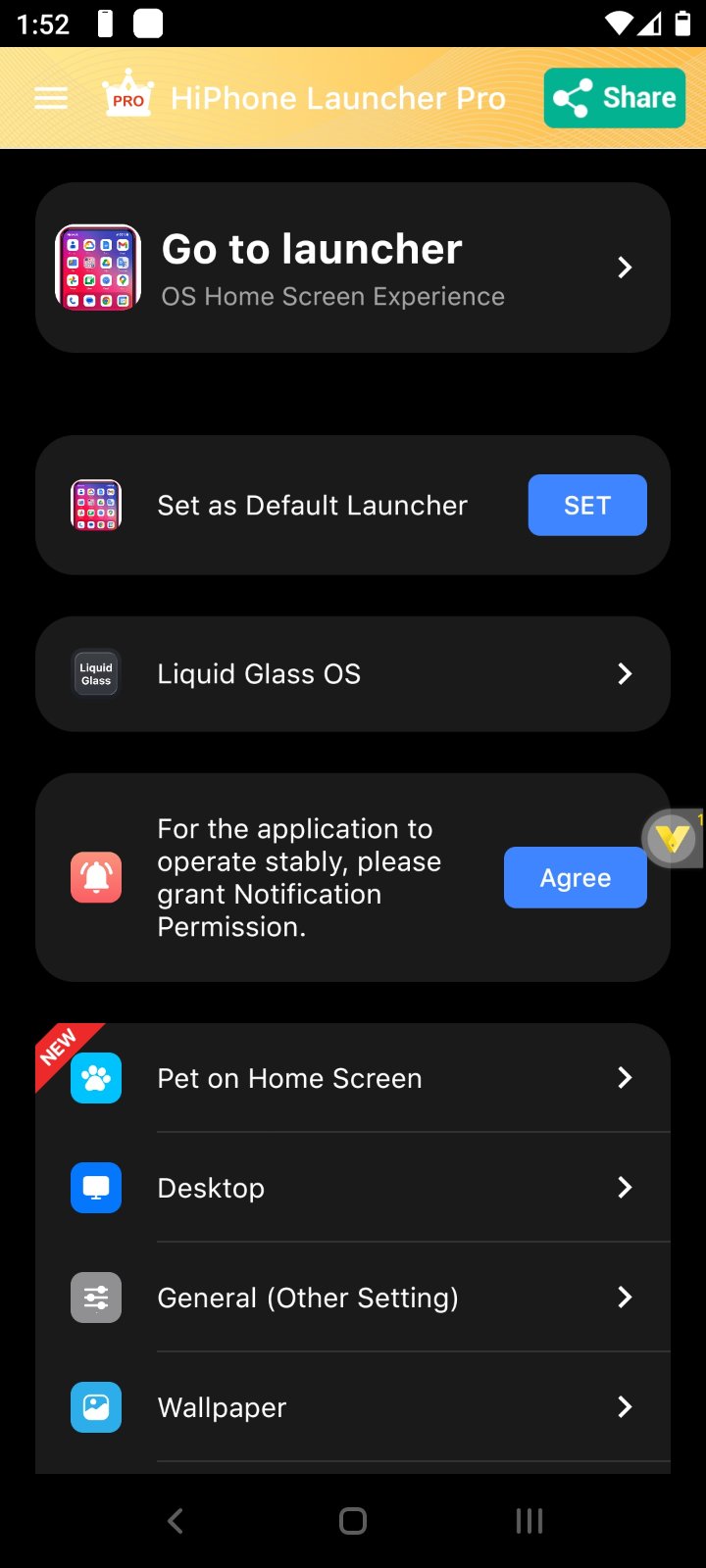Open Liquid Glass OS settings
706x1568 pixels.
(x=353, y=674)
